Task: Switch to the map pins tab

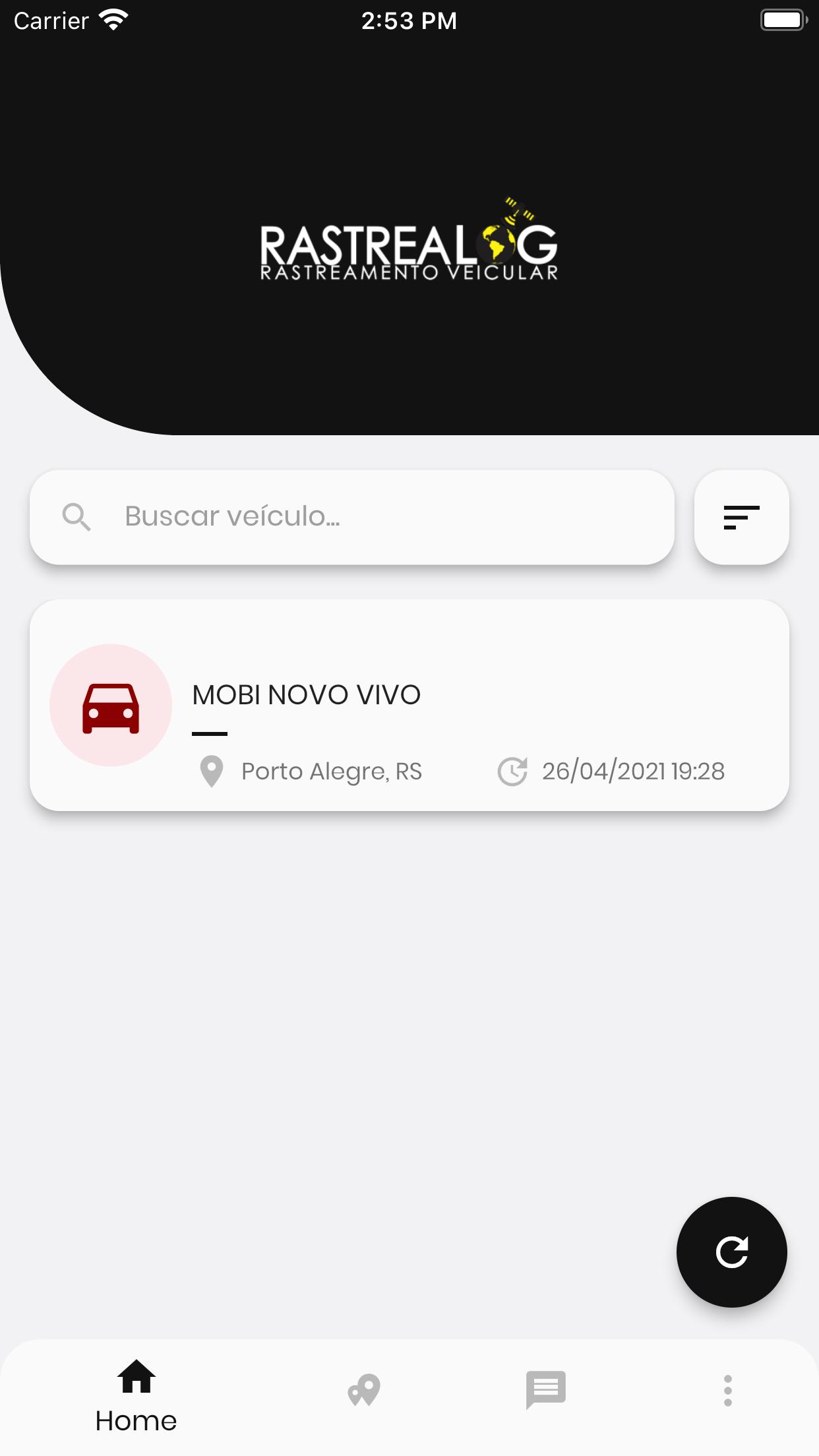Action: coord(364,1390)
